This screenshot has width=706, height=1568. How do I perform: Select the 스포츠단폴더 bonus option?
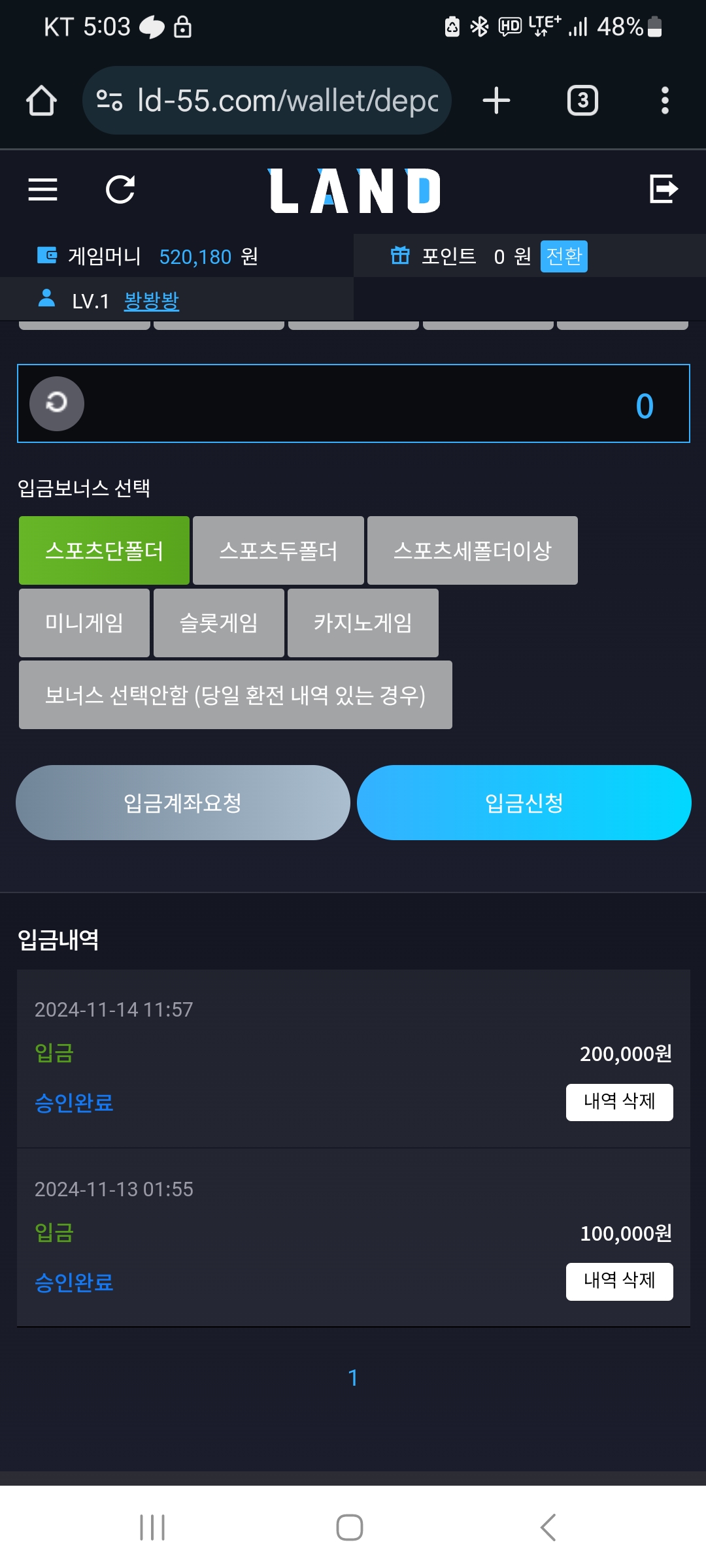tap(104, 551)
